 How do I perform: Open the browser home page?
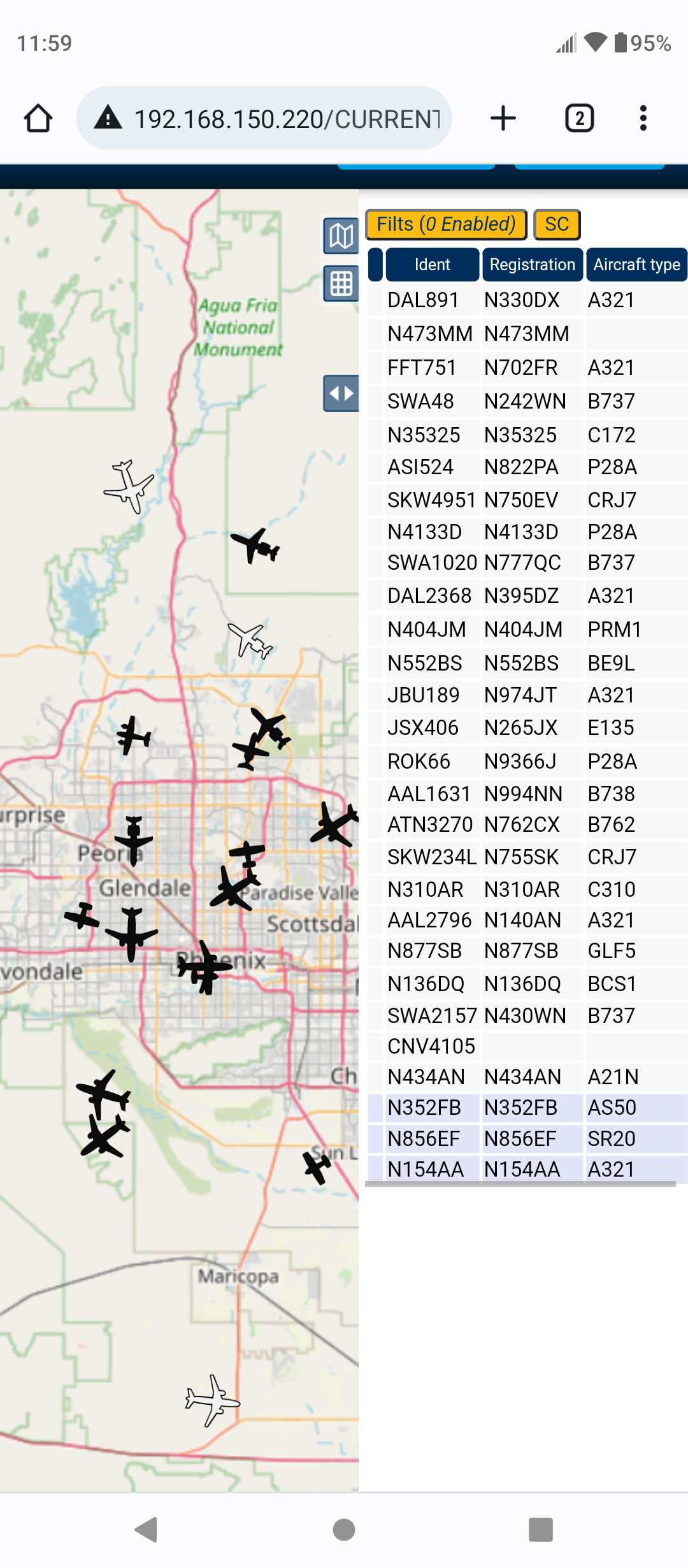pos(38,119)
